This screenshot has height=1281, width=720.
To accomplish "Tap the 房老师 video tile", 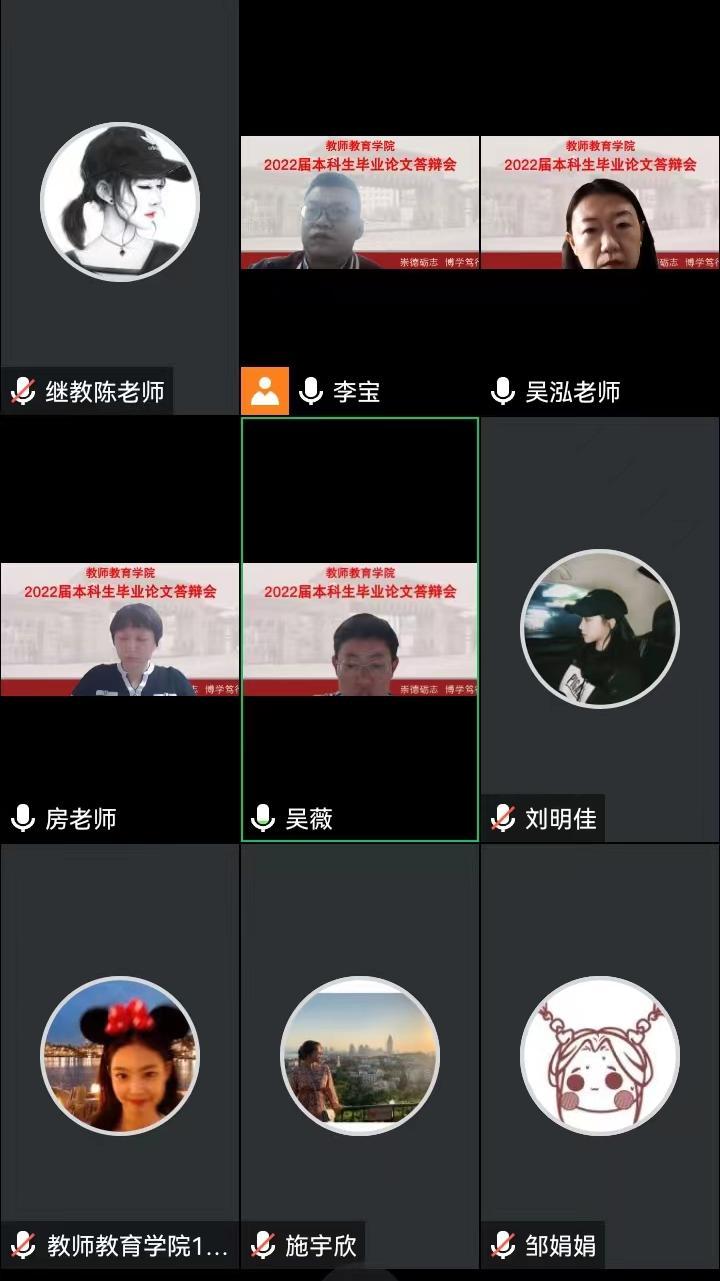I will 120,630.
